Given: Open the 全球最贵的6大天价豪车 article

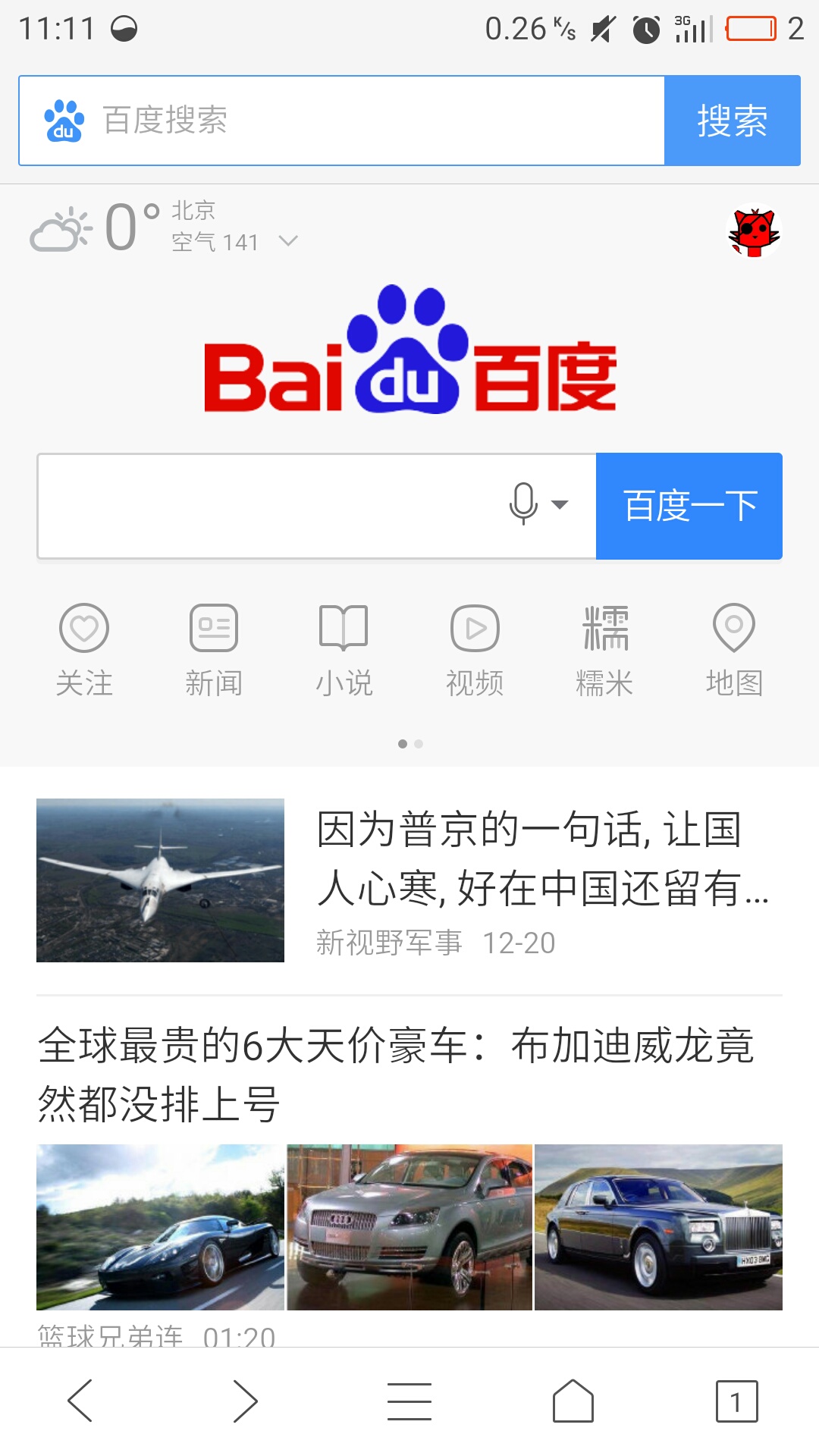Looking at the screenshot, I should click(394, 1073).
